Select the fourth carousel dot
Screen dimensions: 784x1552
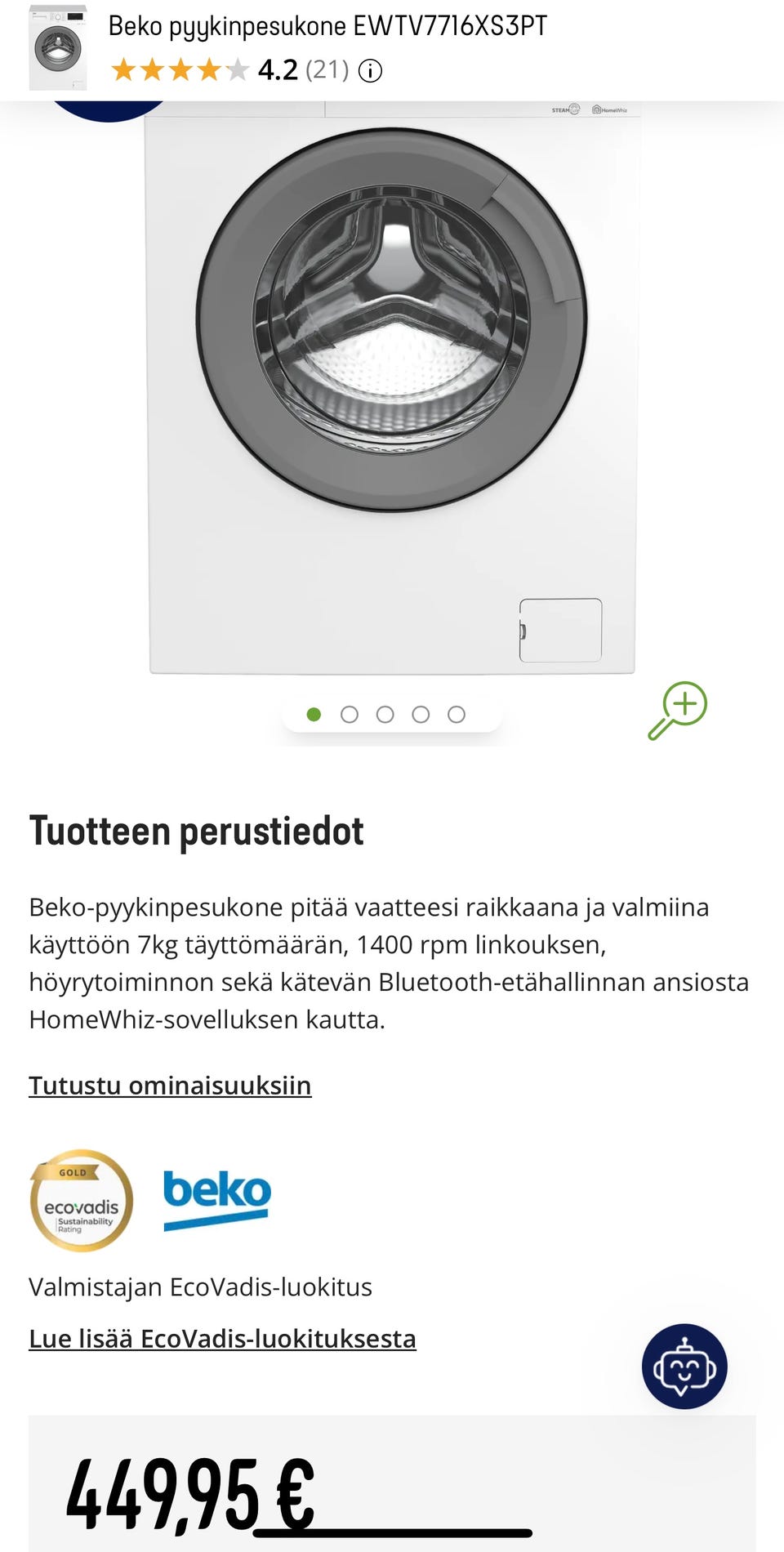pyautogui.click(x=419, y=713)
